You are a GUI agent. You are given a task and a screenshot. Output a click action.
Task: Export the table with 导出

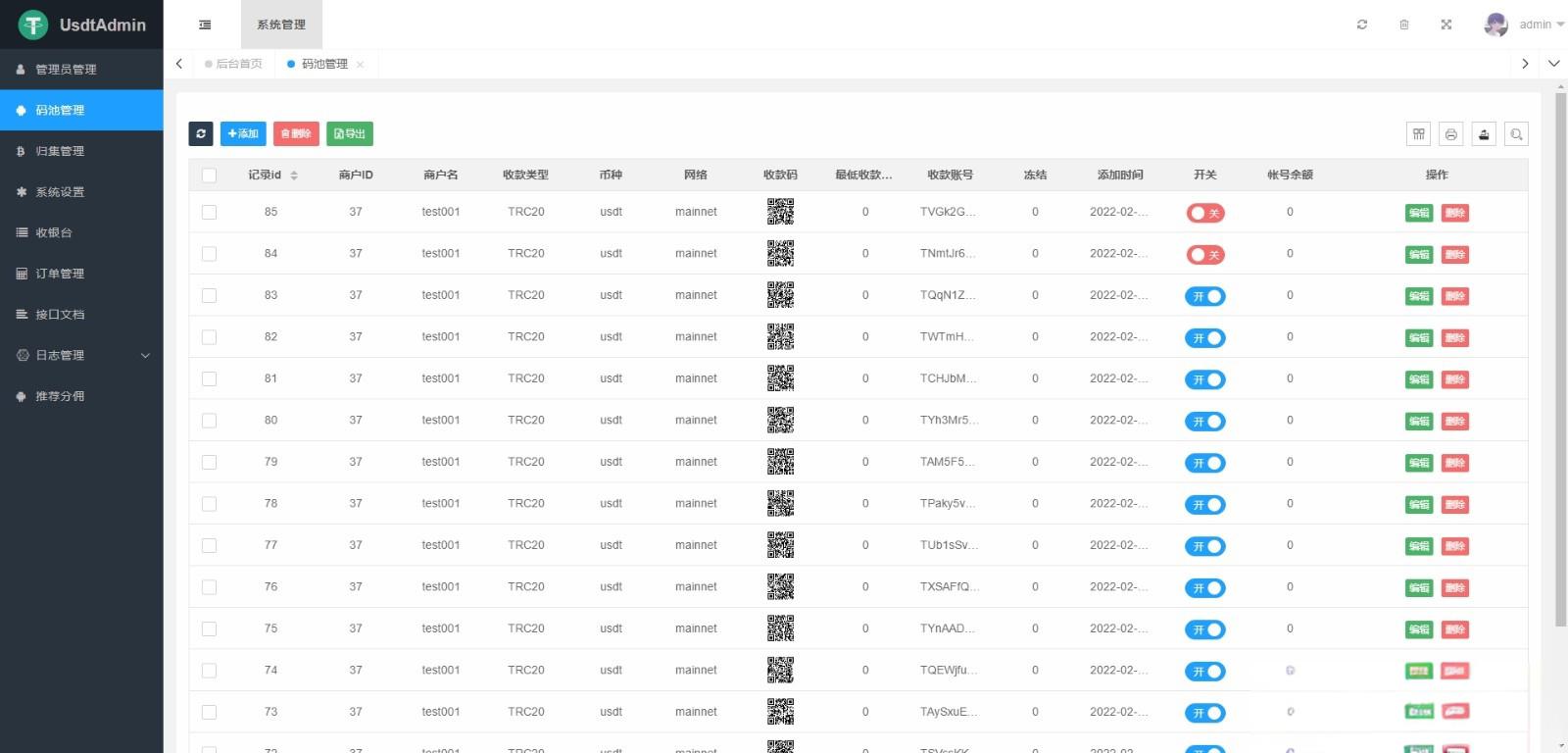[x=350, y=133]
